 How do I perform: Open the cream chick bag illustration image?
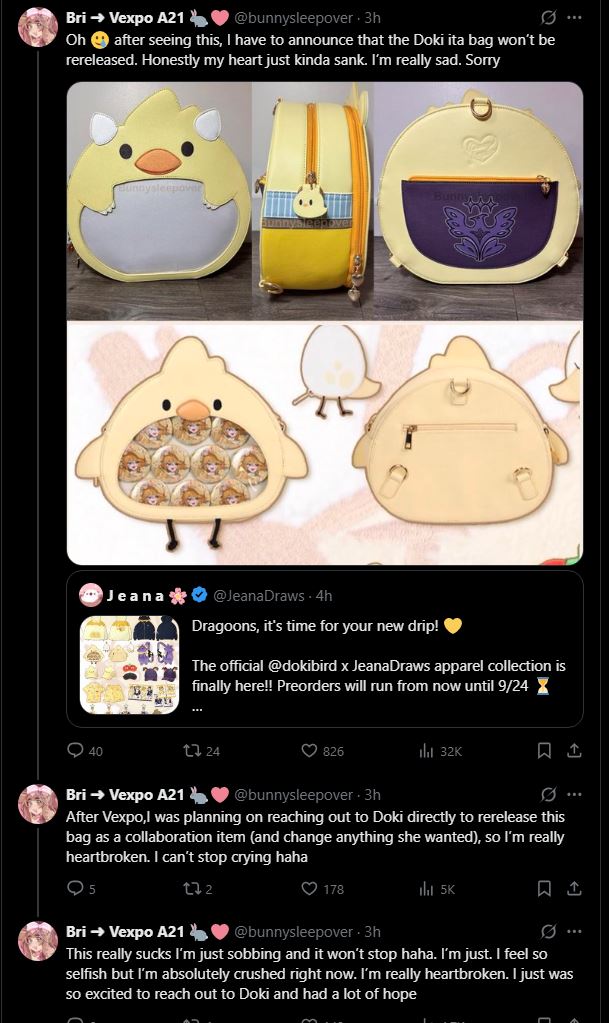[324, 442]
